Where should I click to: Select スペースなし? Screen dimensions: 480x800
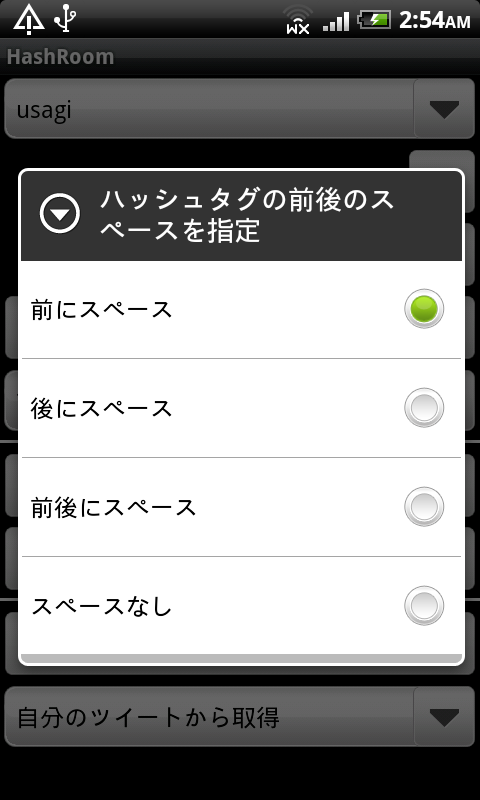pos(241,606)
